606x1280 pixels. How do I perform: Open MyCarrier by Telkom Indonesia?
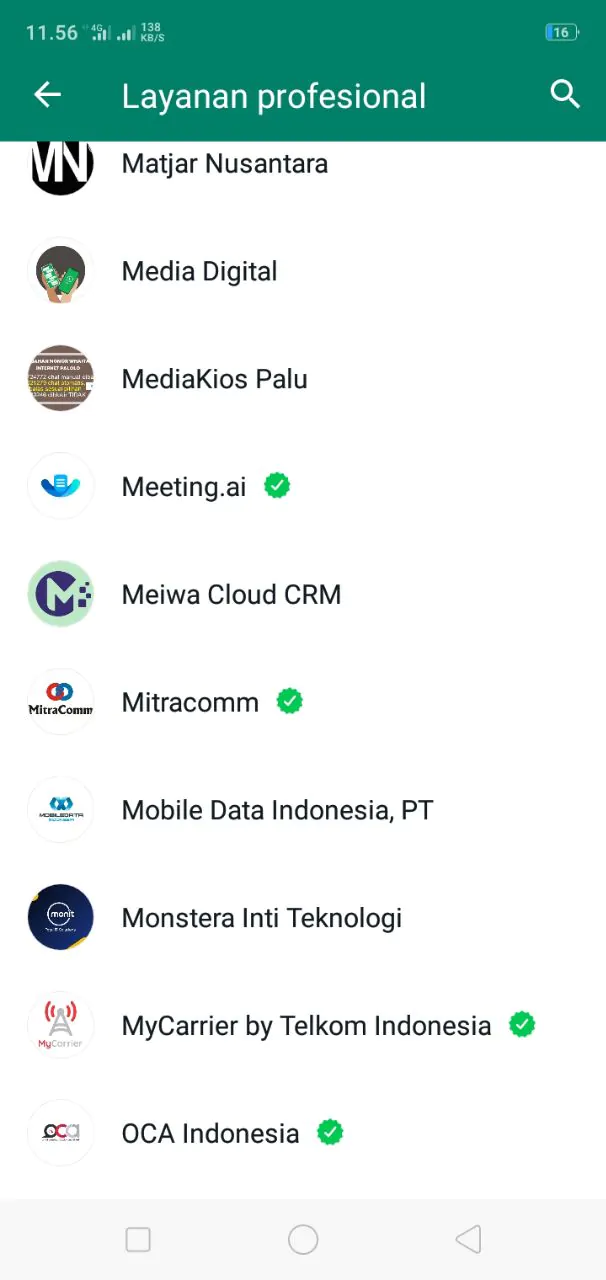306,1026
